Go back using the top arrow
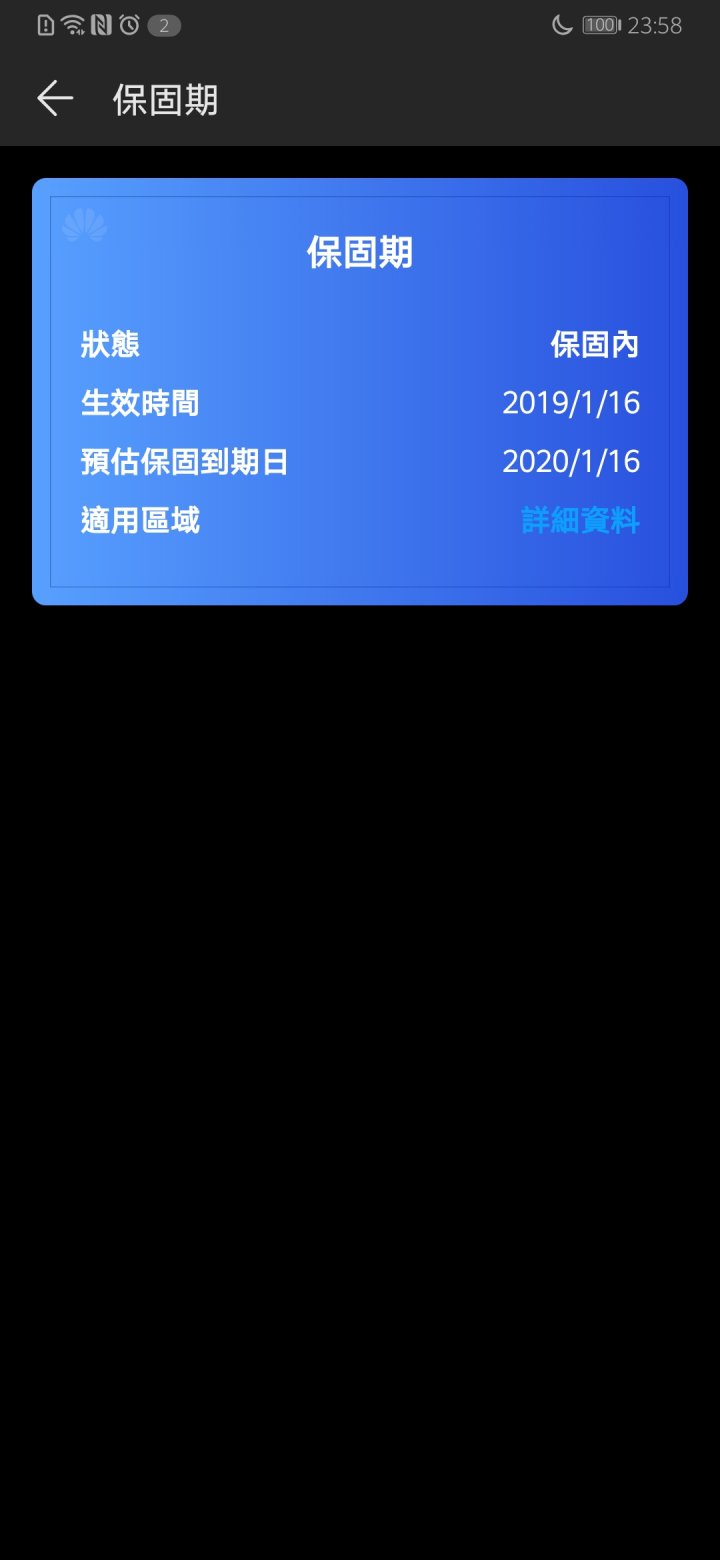 pos(55,98)
